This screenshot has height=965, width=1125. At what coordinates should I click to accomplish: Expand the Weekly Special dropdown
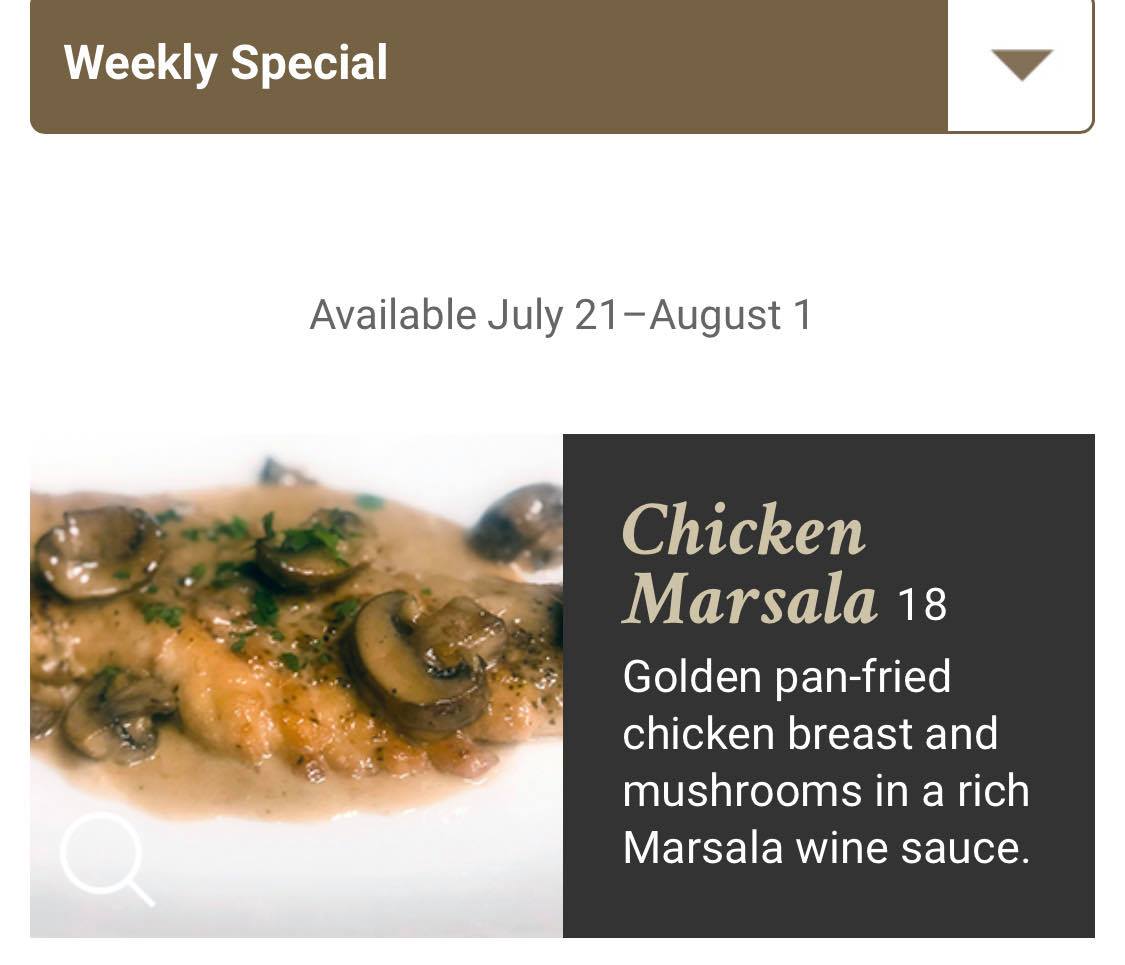(x=1020, y=65)
